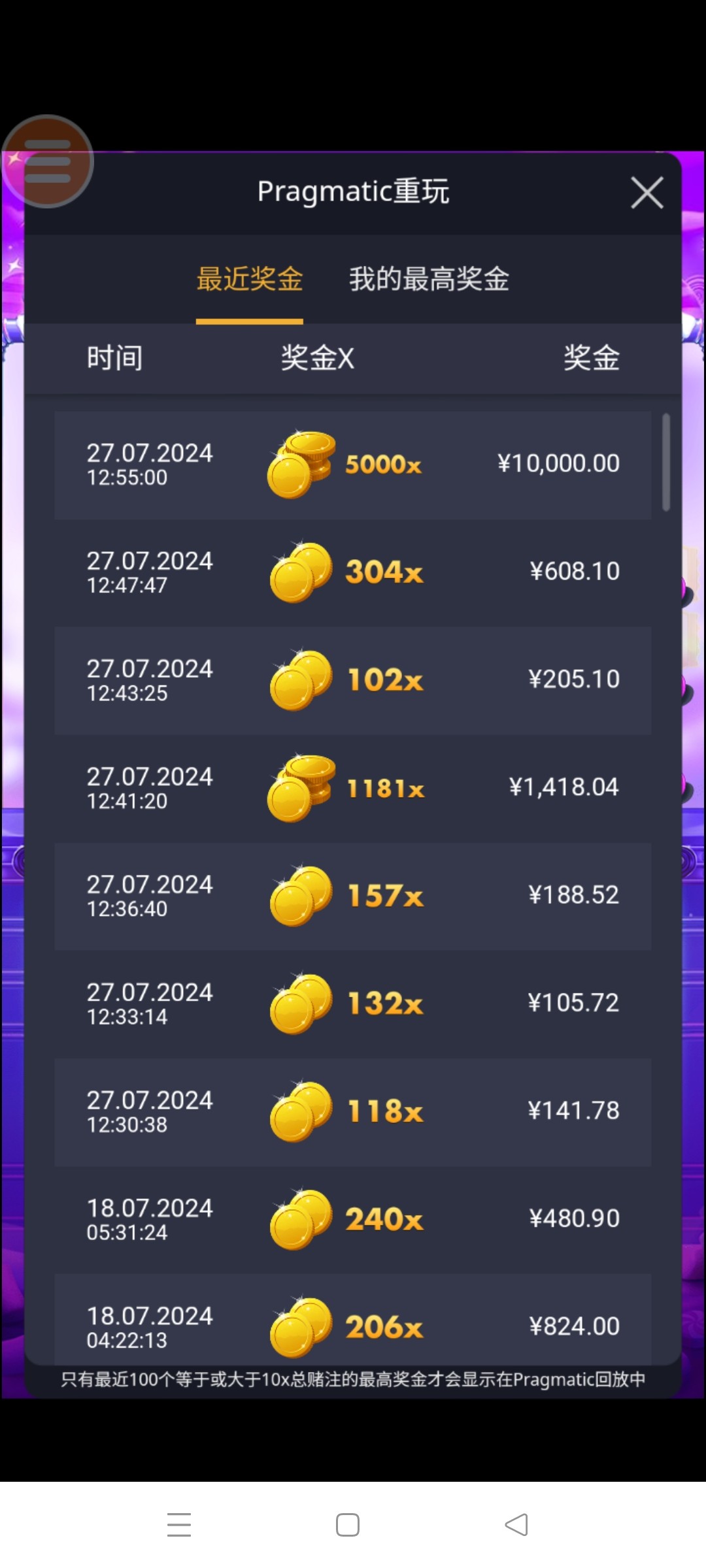Replay the 5000x win of ¥10,000.00
This screenshot has width=706, height=1568.
[352, 465]
